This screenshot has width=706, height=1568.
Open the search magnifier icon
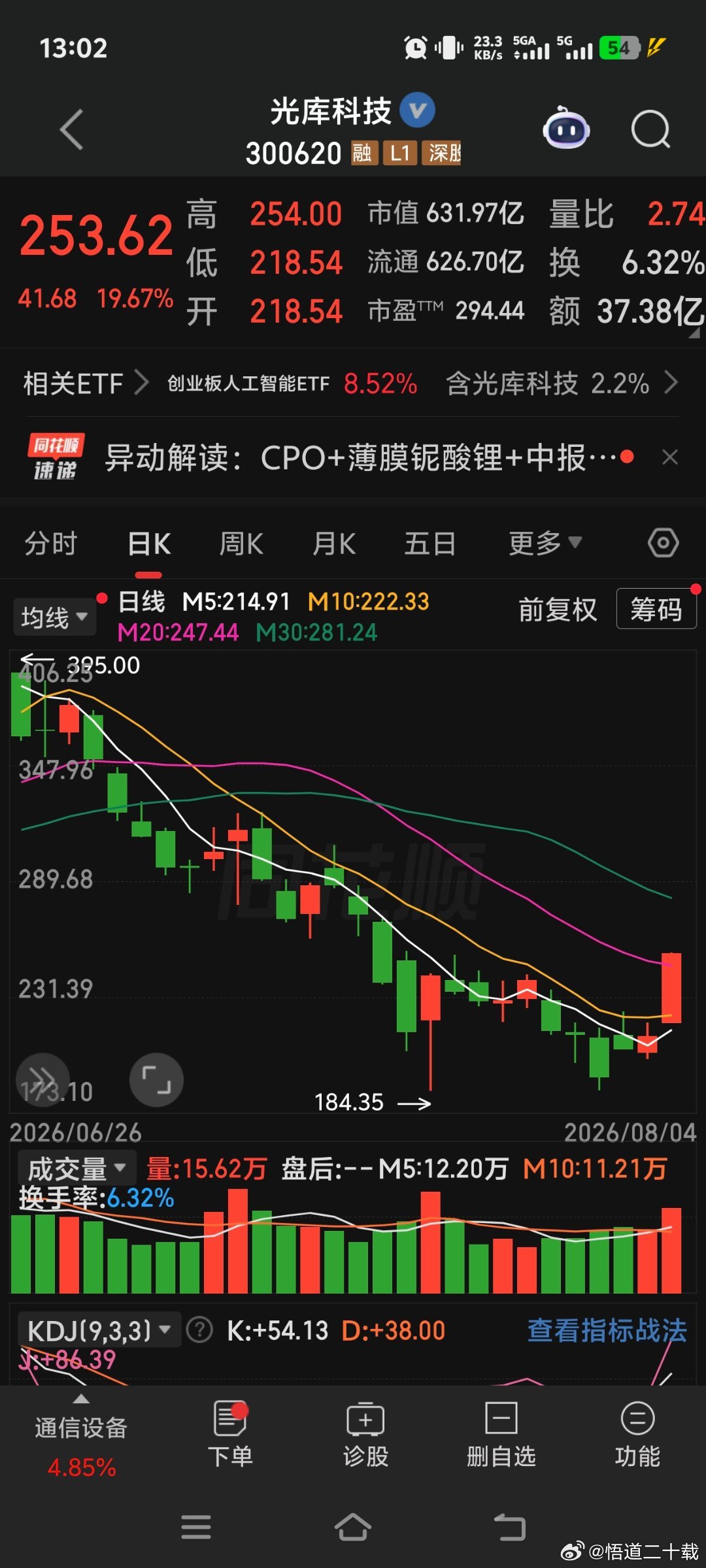(x=651, y=129)
